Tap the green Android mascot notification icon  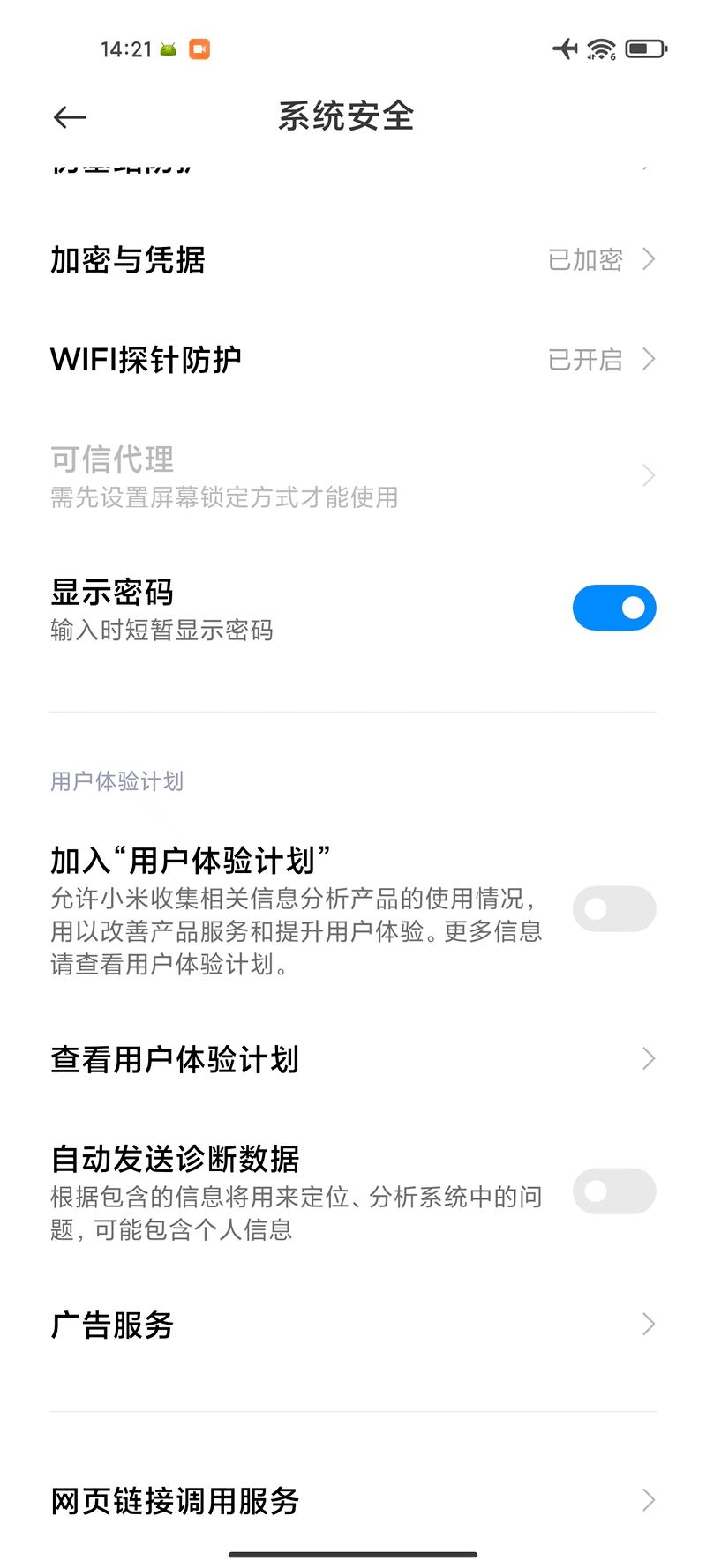(166, 49)
